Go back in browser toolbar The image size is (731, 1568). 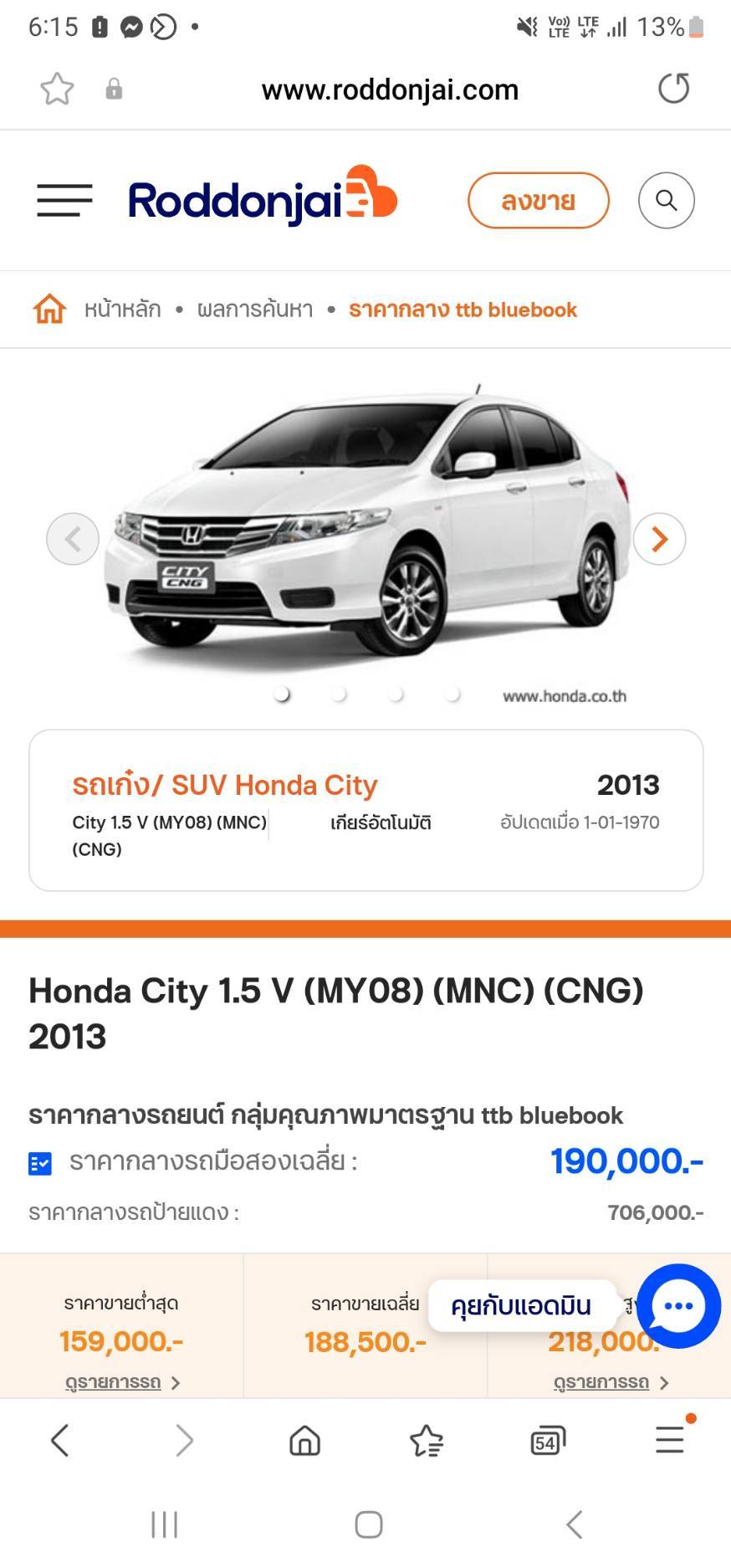[60, 1441]
